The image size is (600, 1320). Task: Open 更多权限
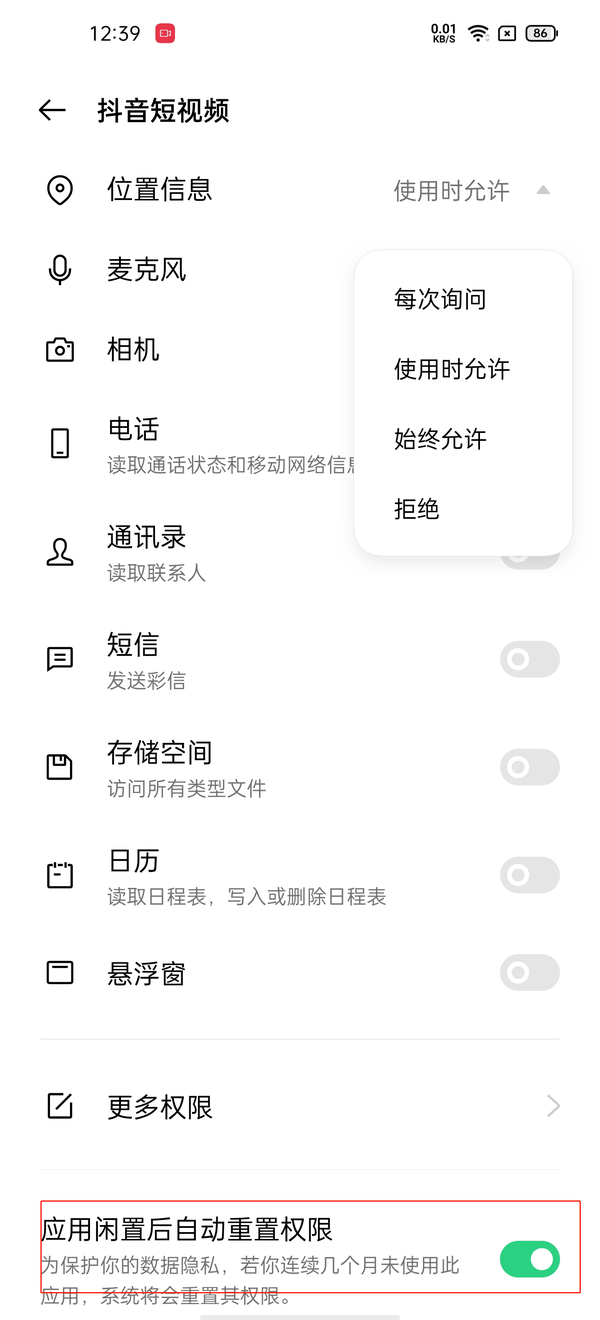300,1107
